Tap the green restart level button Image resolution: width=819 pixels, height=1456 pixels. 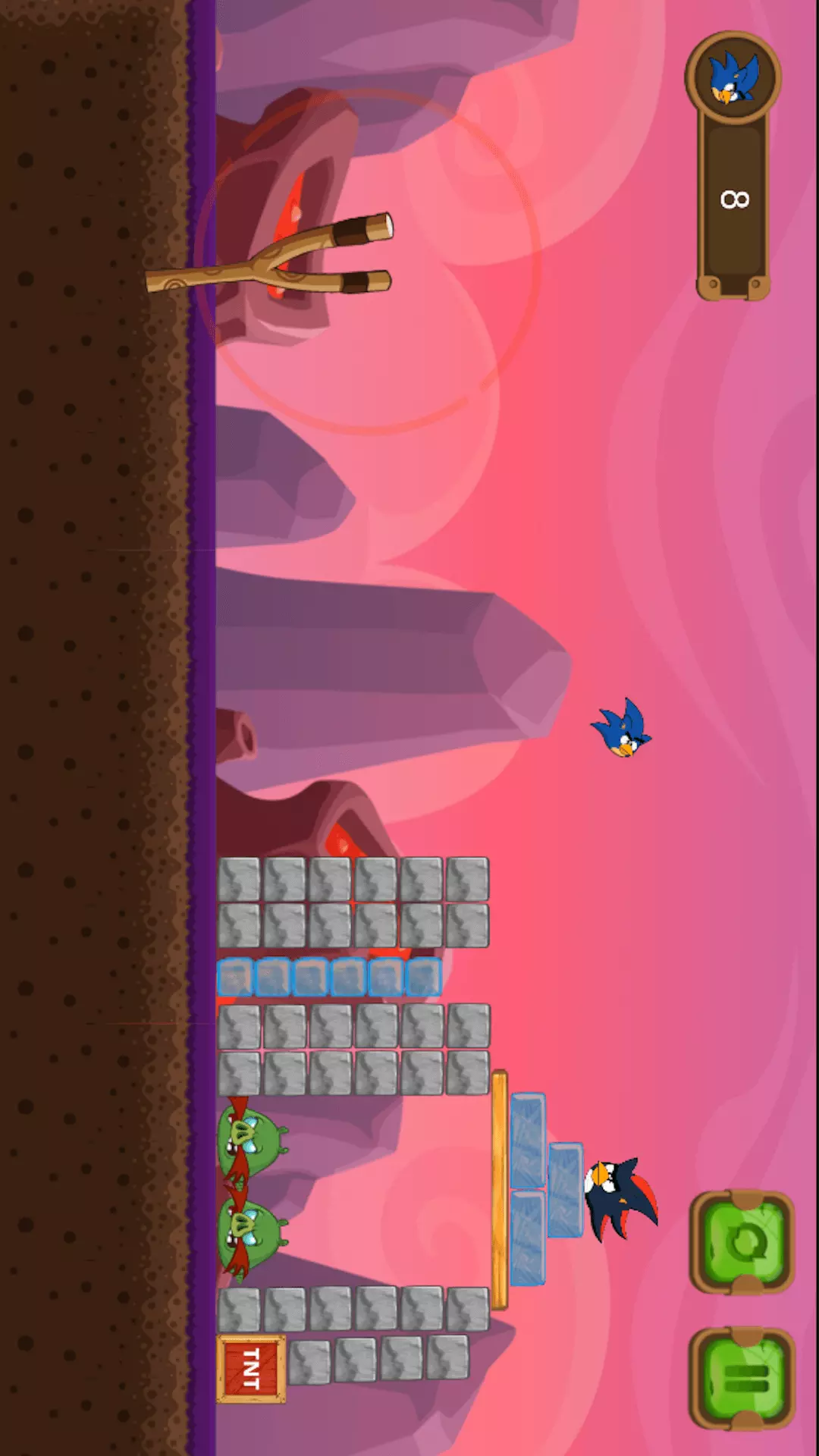point(742,1242)
